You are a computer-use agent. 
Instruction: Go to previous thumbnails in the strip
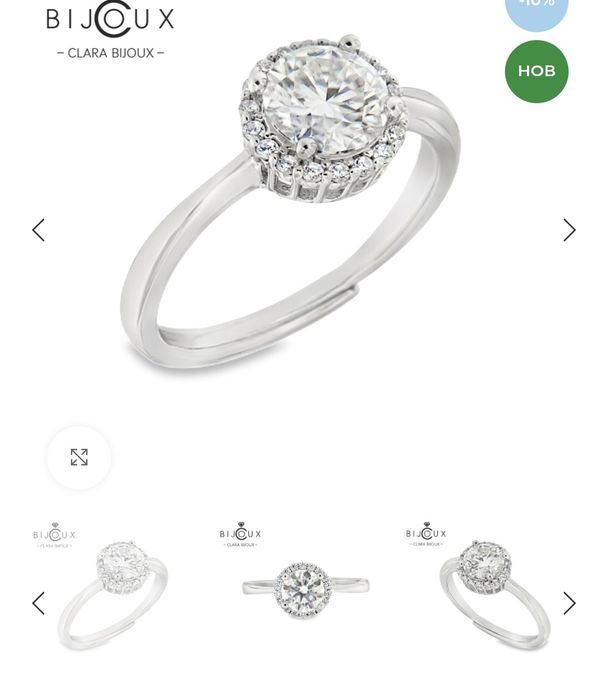[38, 603]
